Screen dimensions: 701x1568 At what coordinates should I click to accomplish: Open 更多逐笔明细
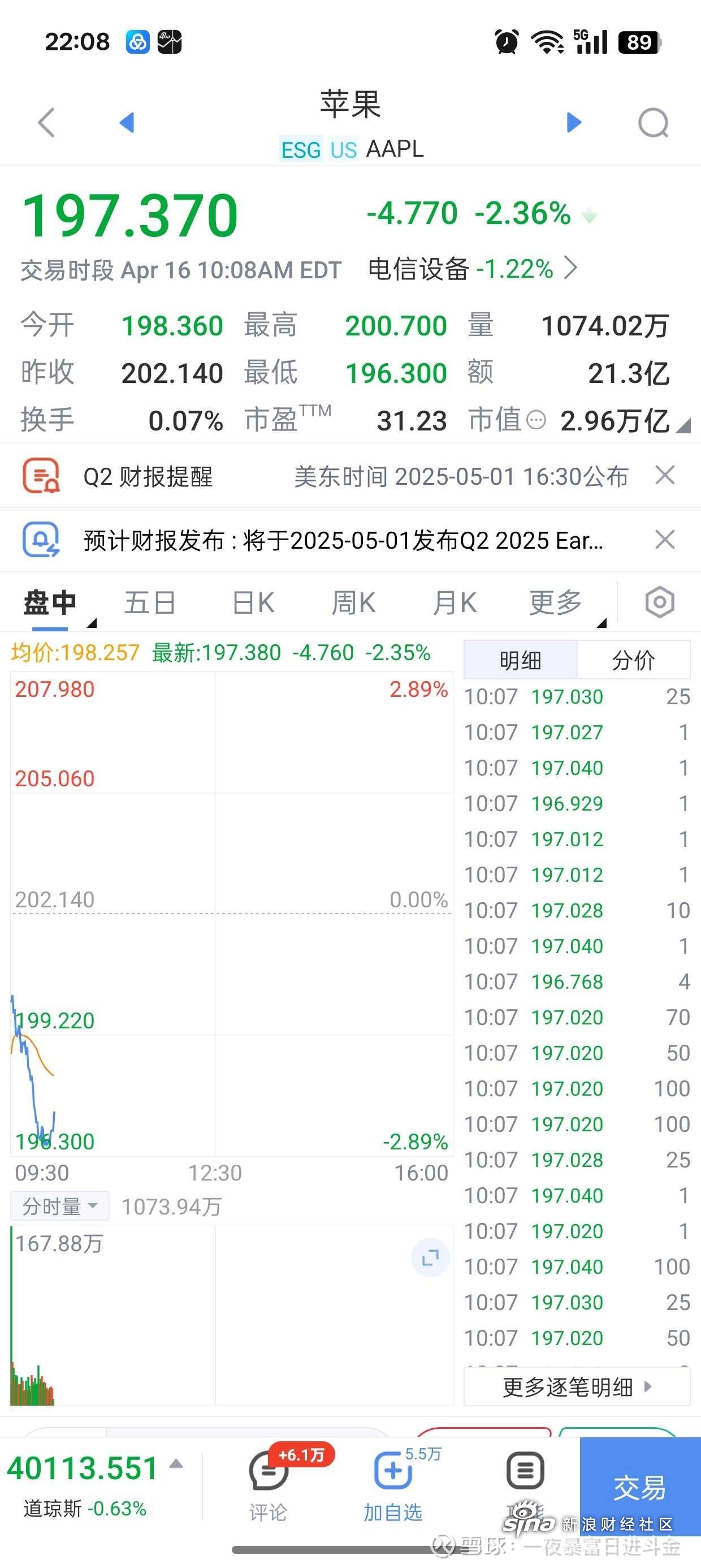click(577, 1387)
